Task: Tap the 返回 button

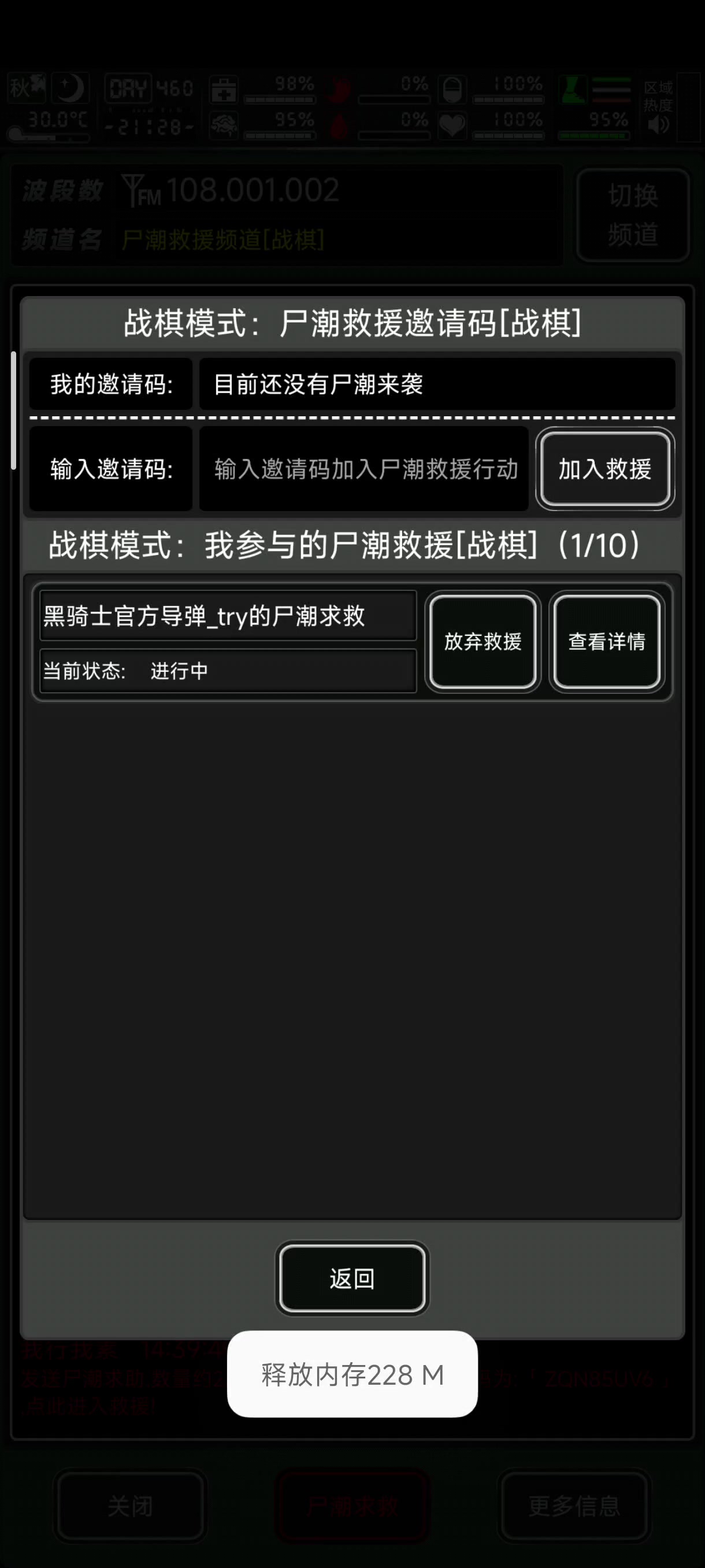Action: [352, 1278]
